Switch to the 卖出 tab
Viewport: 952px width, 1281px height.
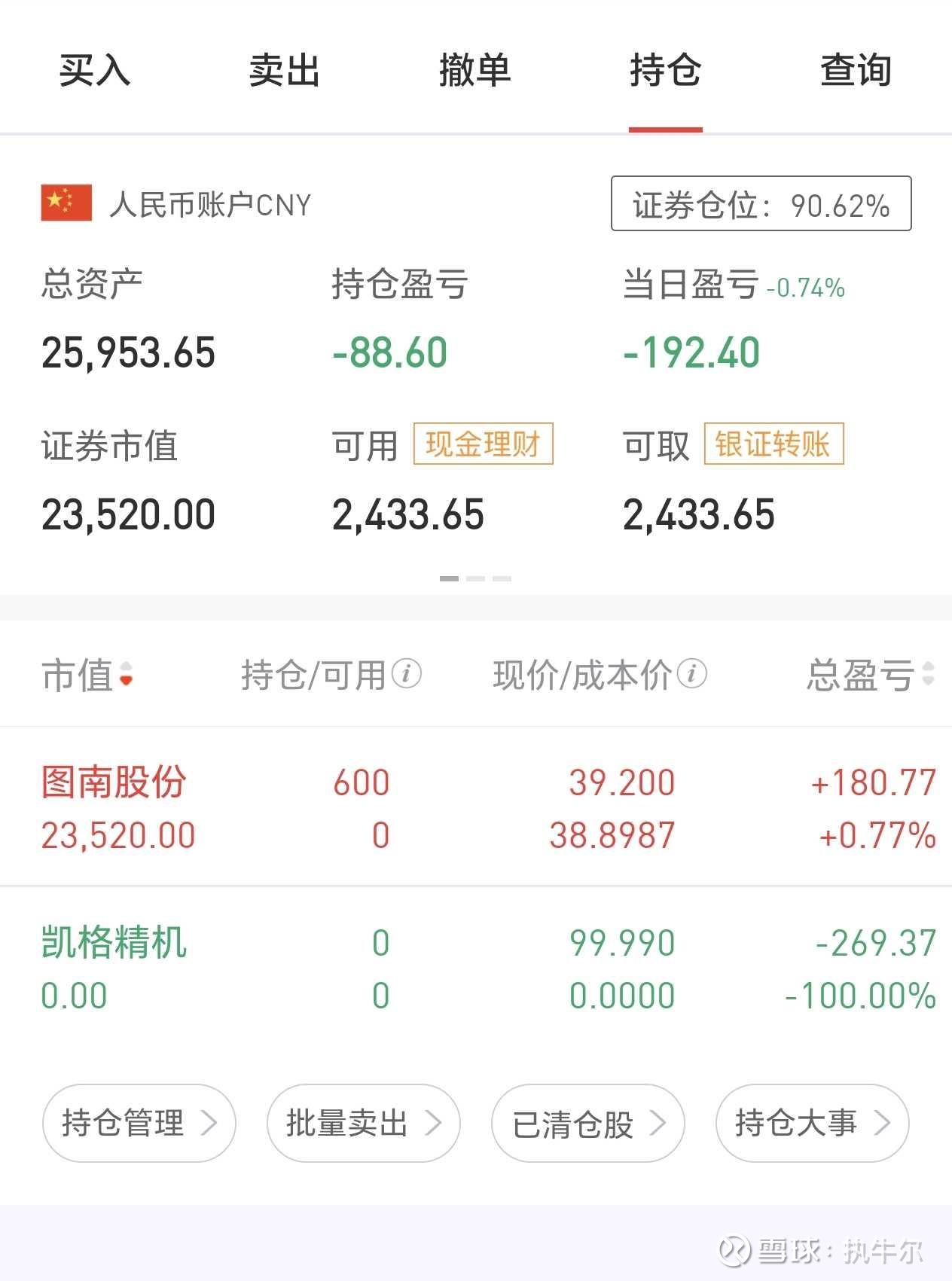click(x=285, y=71)
